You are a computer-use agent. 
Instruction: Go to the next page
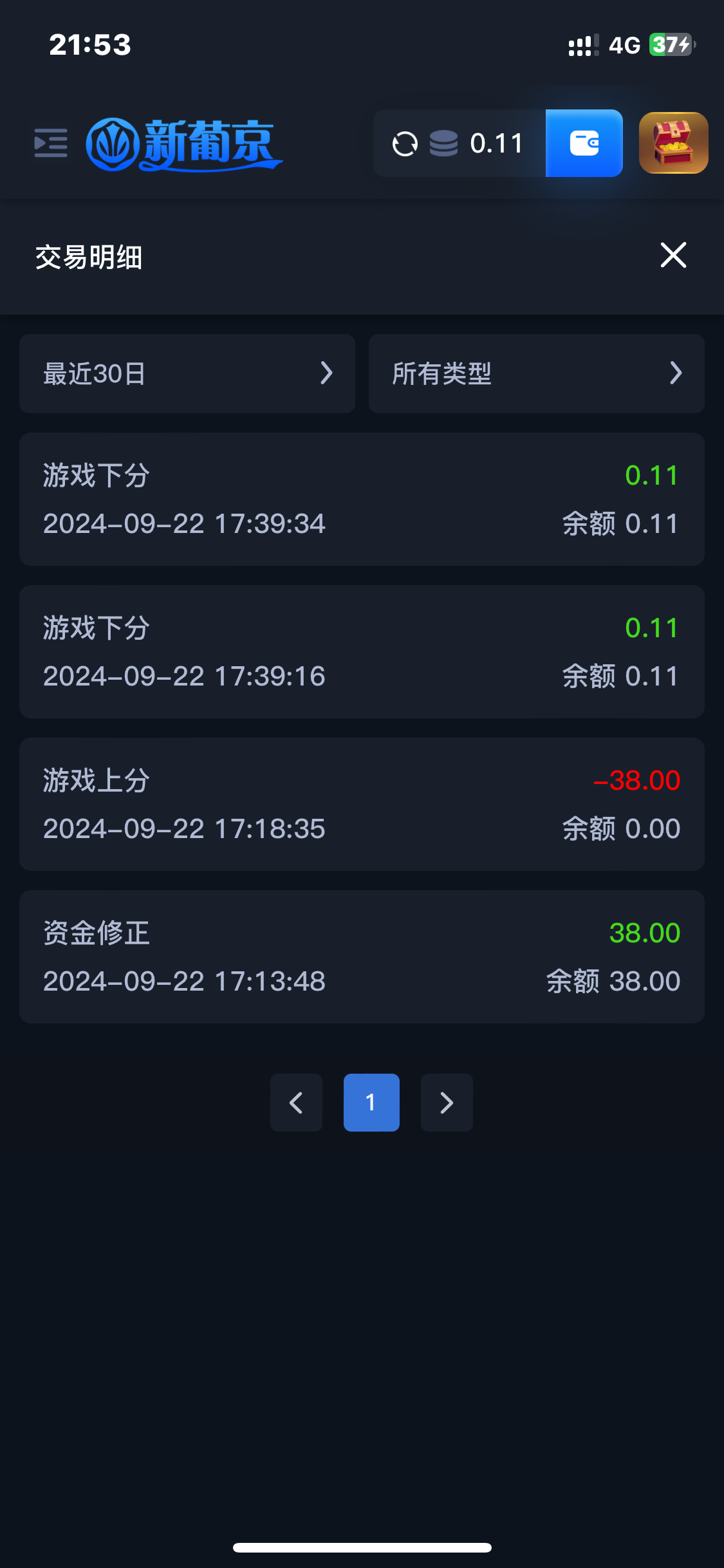pos(447,1103)
